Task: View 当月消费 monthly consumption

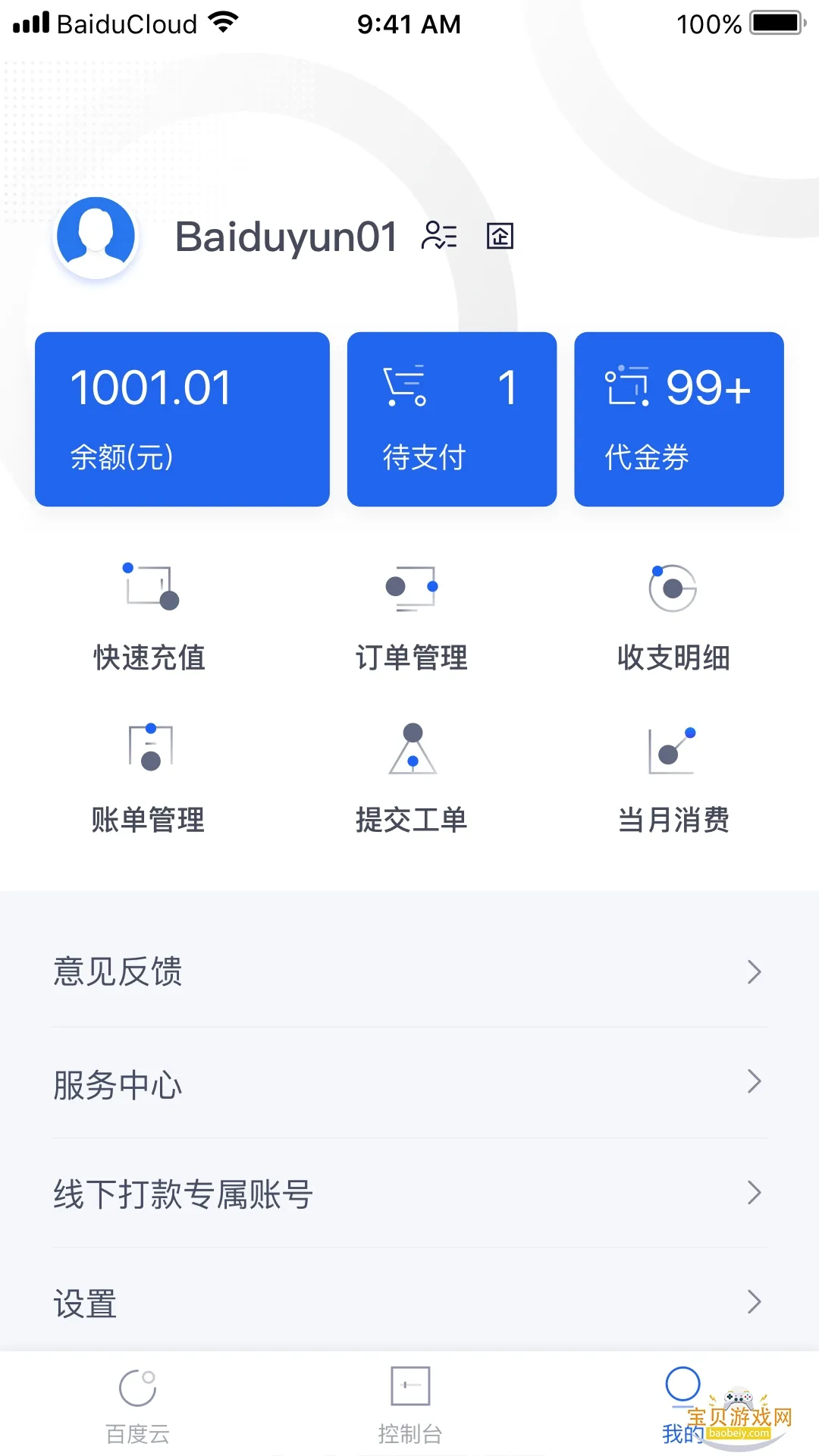Action: coord(673,777)
